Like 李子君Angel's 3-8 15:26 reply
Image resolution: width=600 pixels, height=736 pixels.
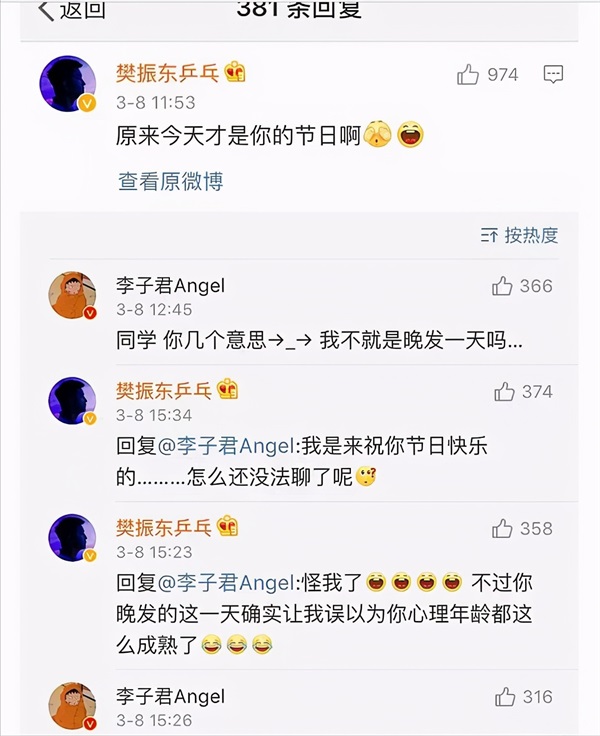(x=505, y=697)
